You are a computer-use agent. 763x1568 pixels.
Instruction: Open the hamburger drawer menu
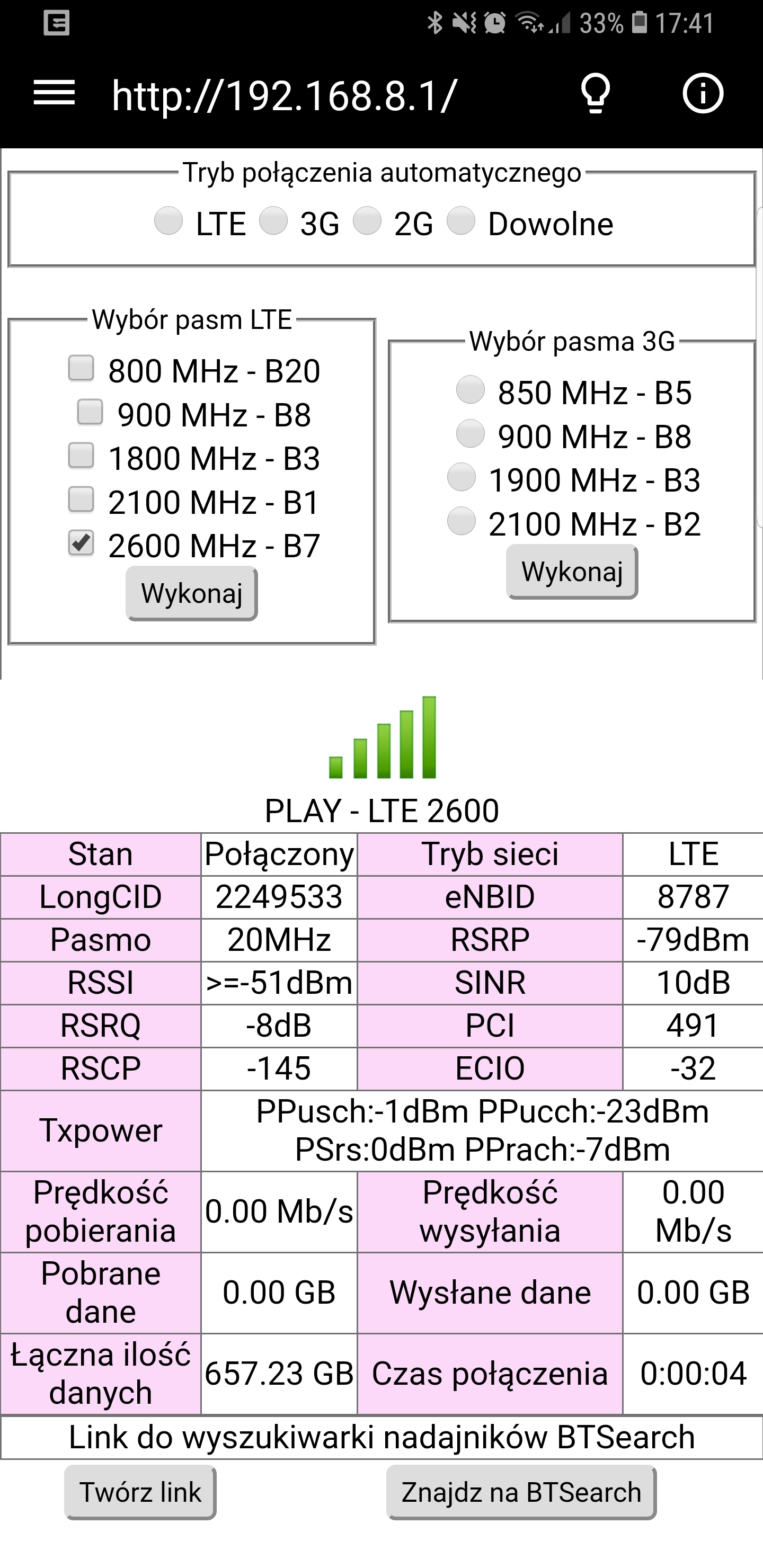[54, 94]
